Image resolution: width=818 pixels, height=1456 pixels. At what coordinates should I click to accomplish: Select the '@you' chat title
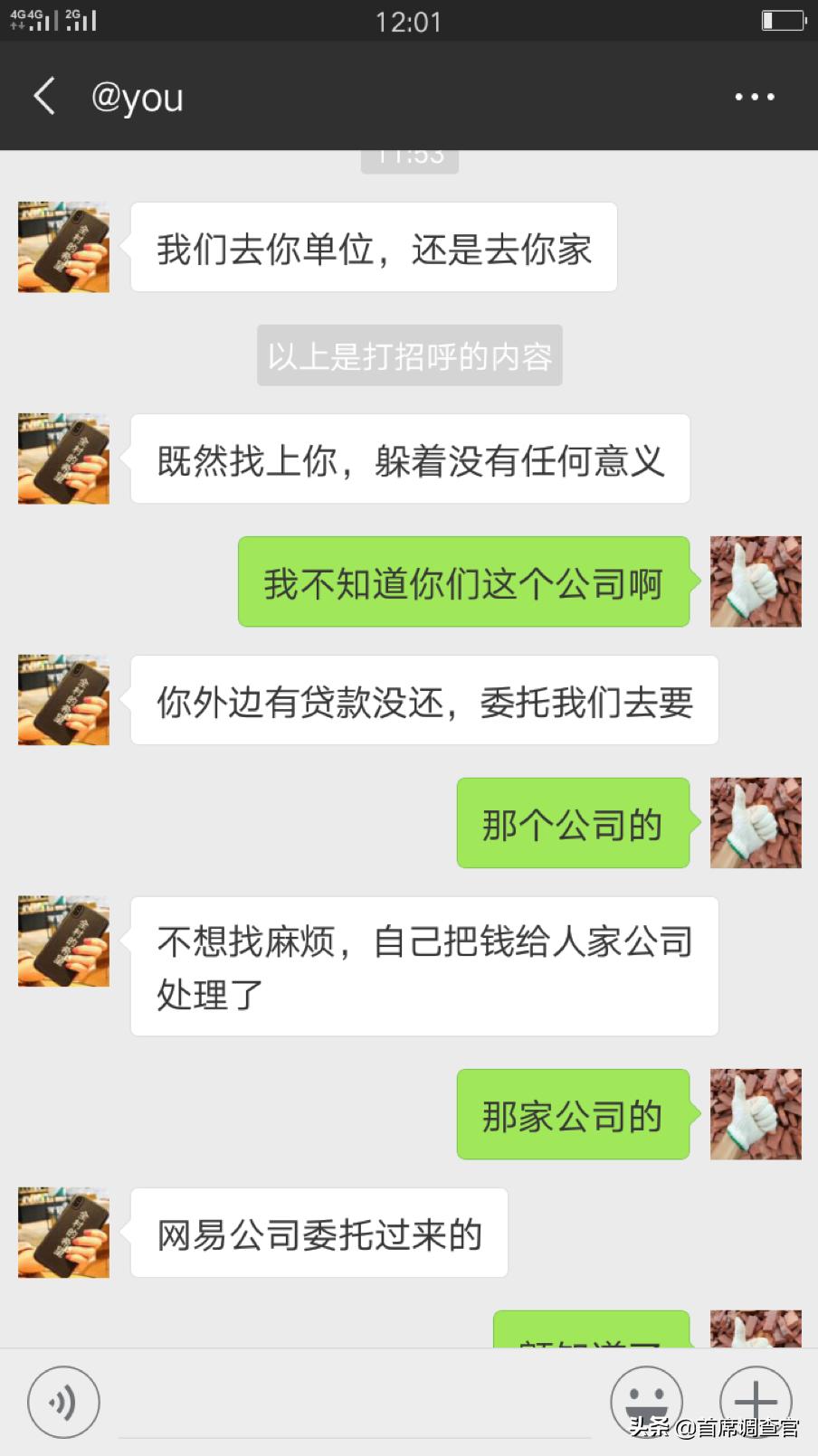tap(138, 96)
